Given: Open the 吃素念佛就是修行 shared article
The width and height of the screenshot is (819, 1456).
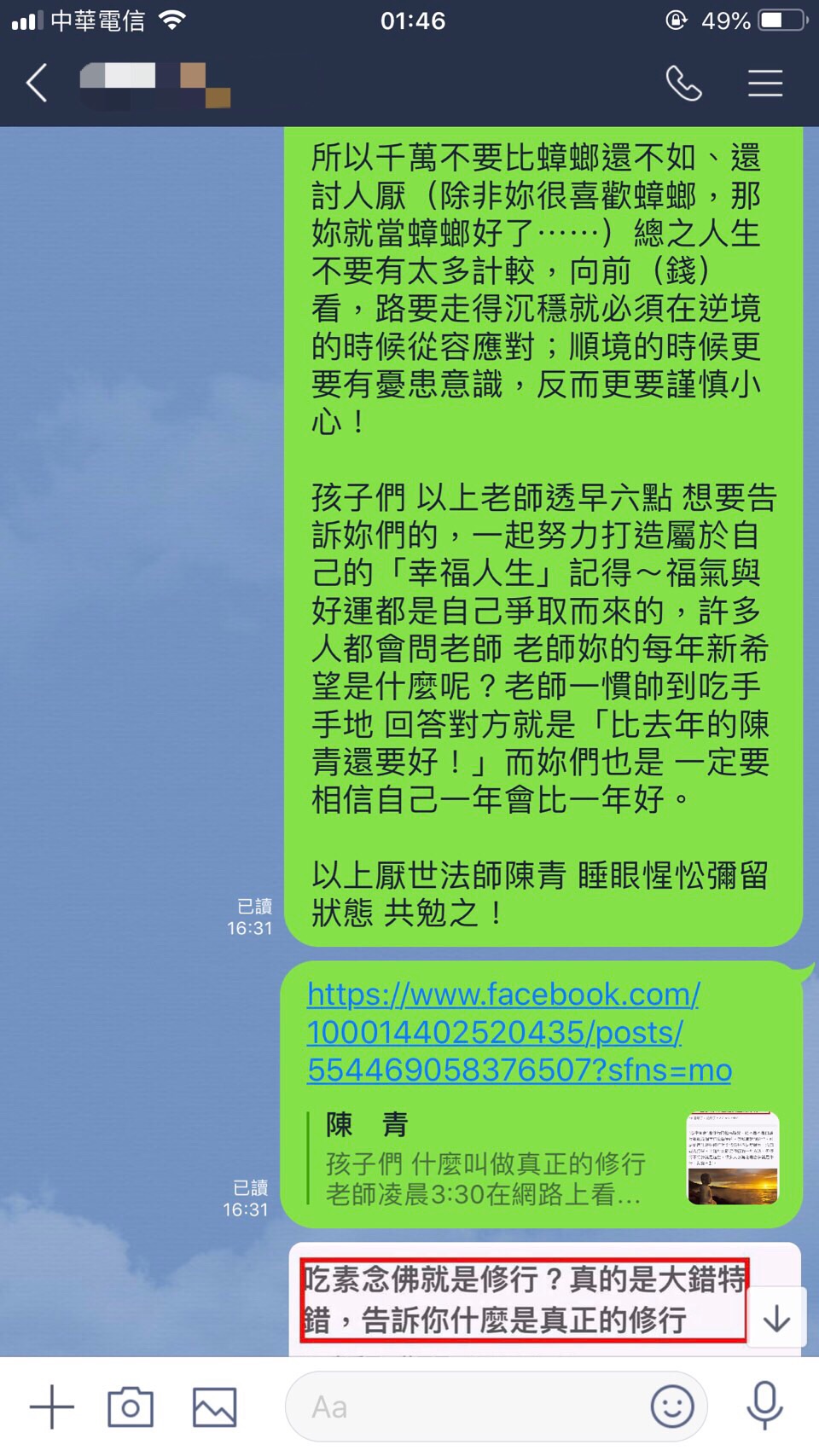Looking at the screenshot, I should point(524,1299).
